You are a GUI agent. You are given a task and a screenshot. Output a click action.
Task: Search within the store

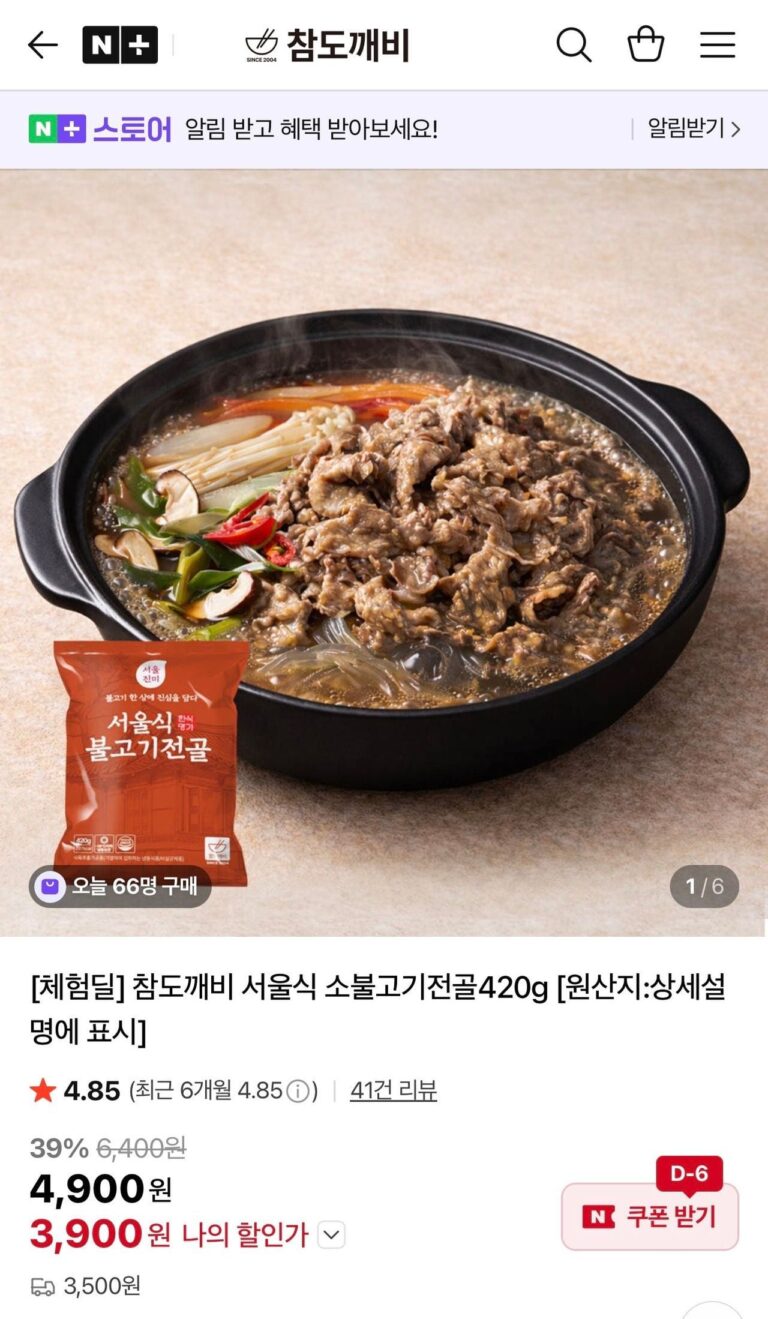573,45
